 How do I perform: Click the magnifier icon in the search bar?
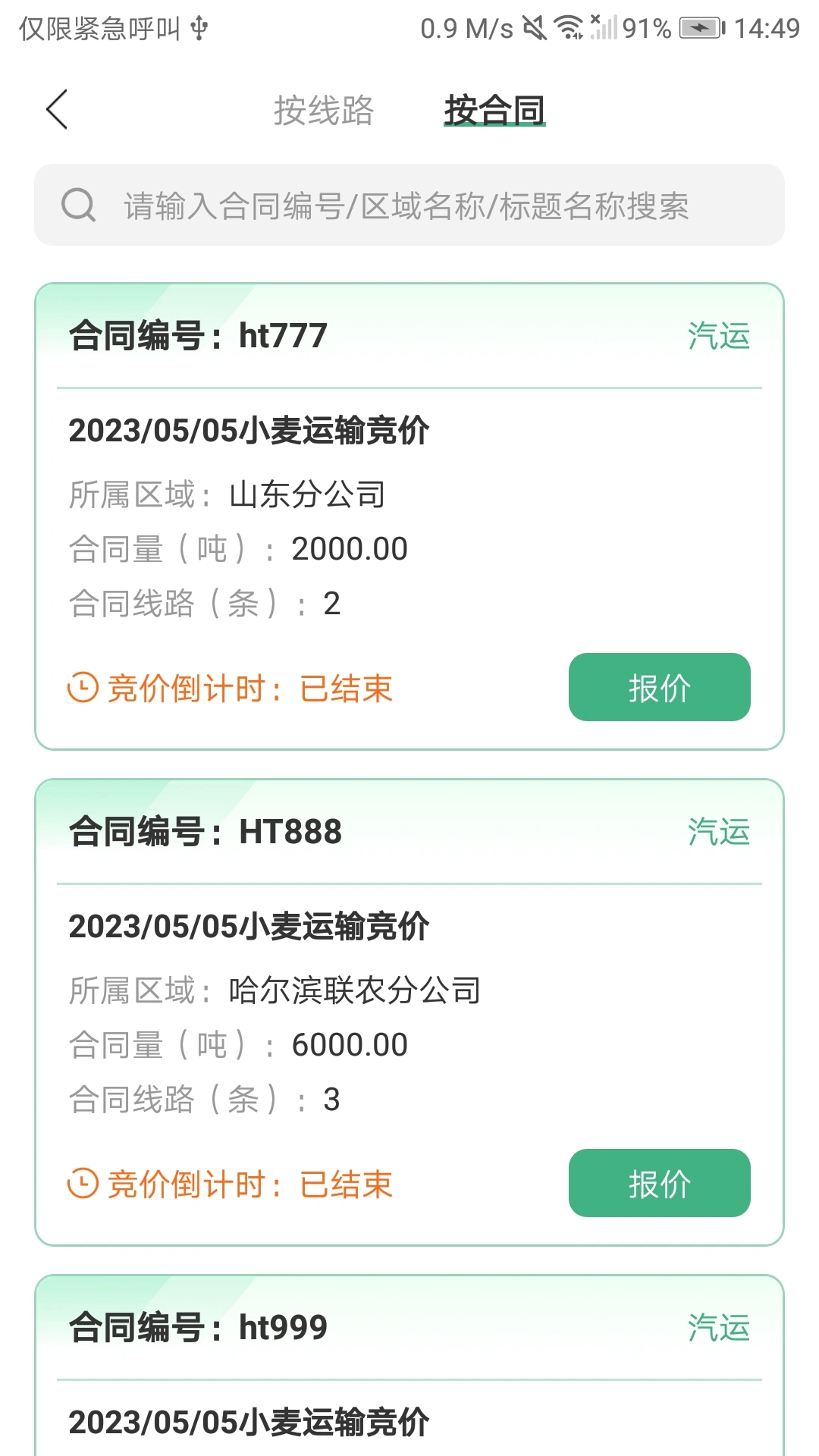[x=78, y=204]
